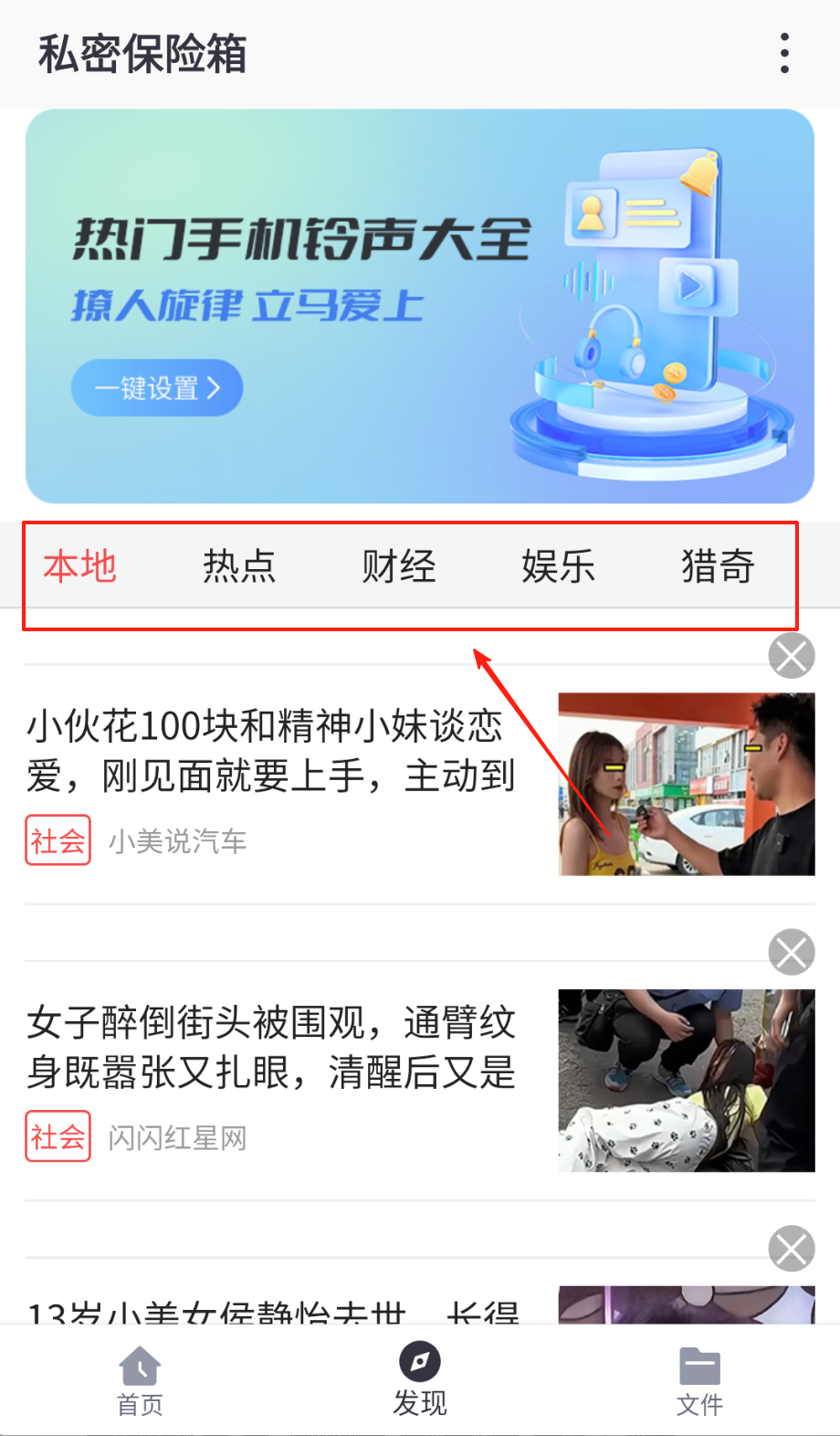
Task: Select the 本地 news tab
Action: 80,566
